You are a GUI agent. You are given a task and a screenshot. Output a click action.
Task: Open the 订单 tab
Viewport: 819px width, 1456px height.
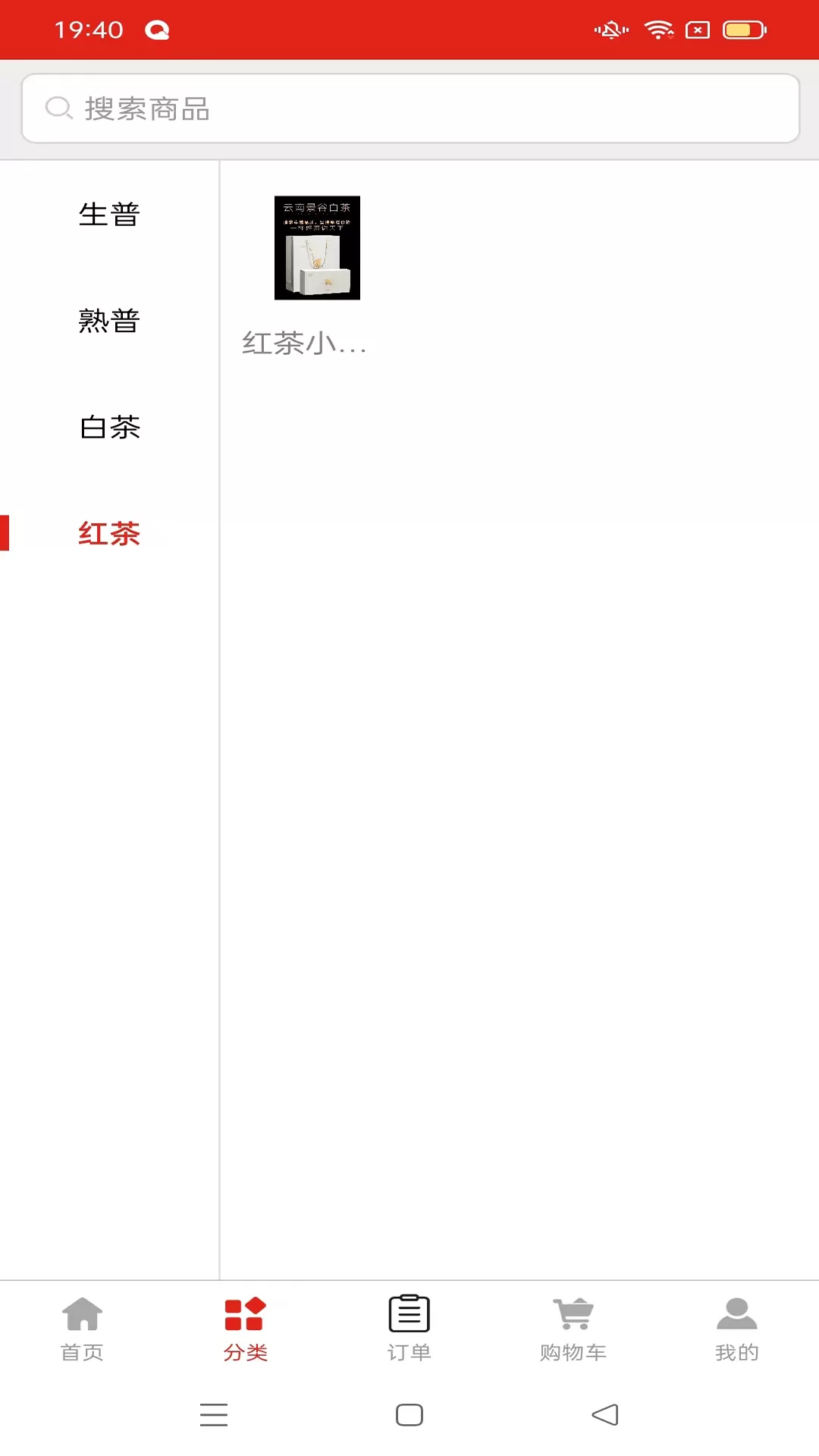[x=409, y=1329]
